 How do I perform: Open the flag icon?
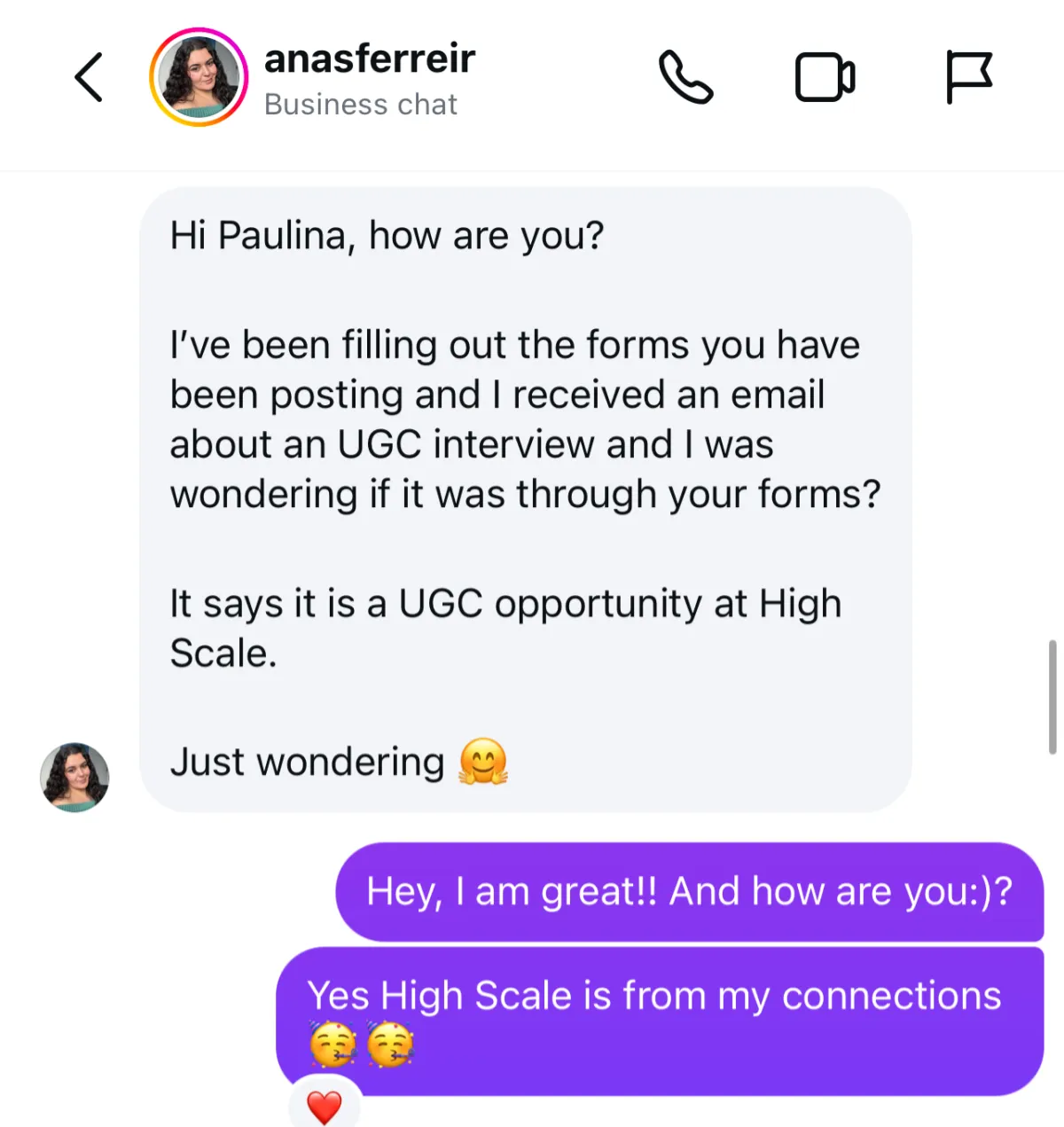(x=968, y=78)
